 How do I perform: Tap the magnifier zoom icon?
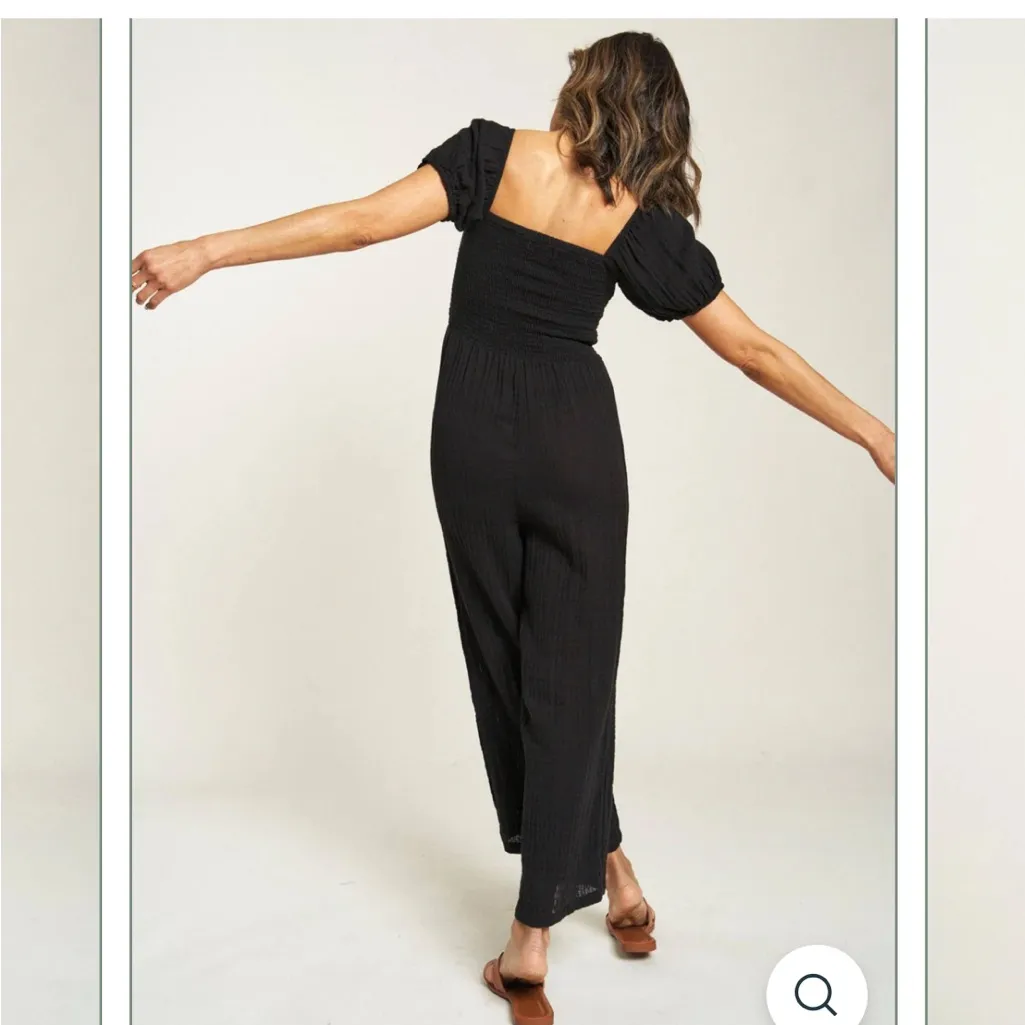click(816, 992)
